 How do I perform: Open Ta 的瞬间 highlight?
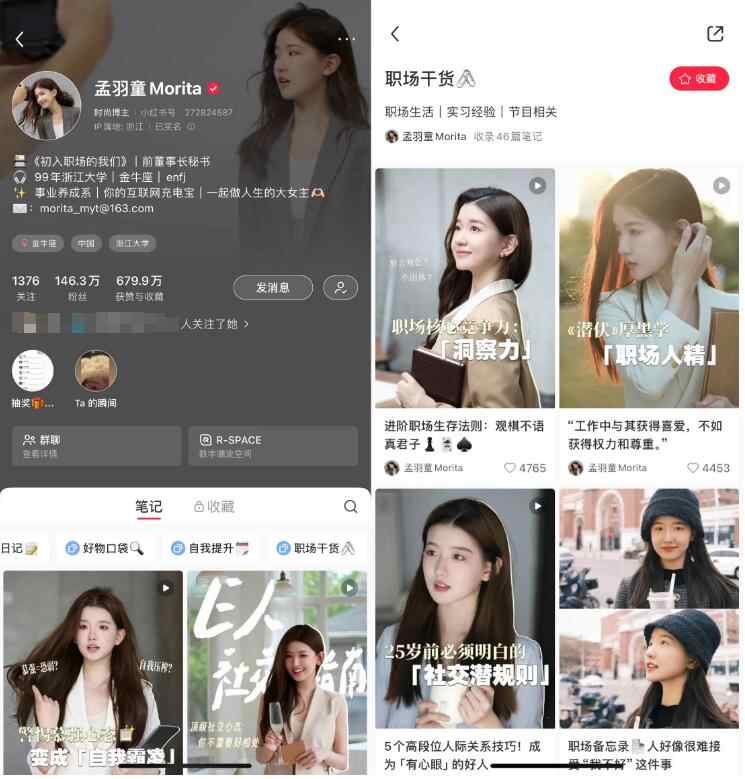pyautogui.click(x=96, y=371)
